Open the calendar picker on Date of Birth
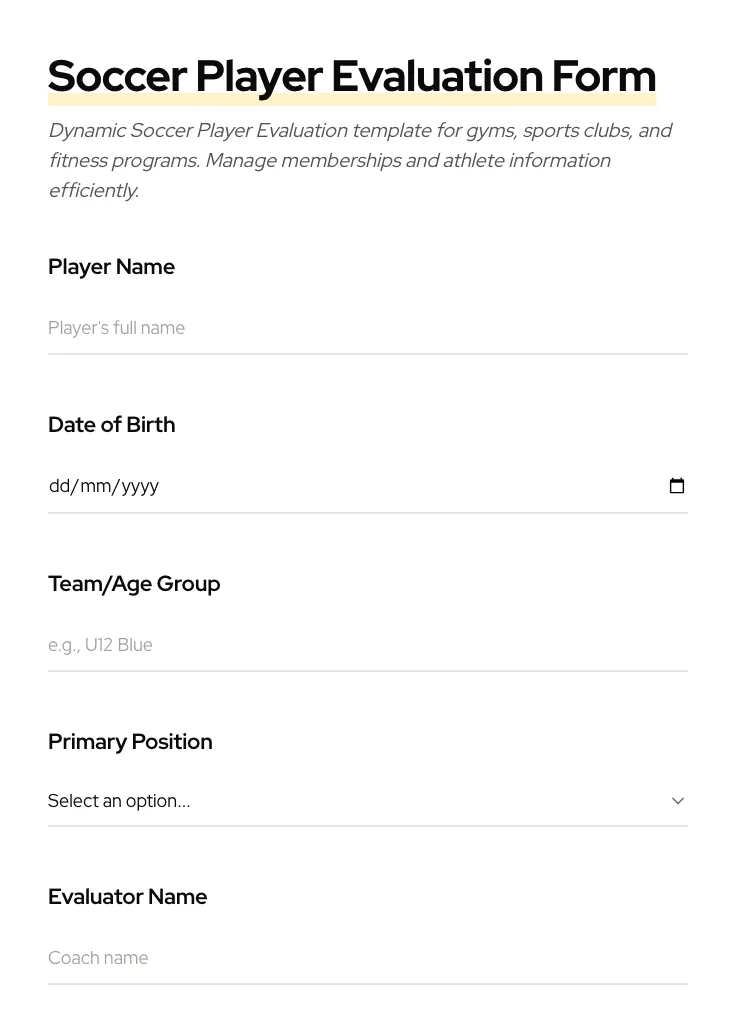The image size is (736, 1024). click(x=677, y=485)
